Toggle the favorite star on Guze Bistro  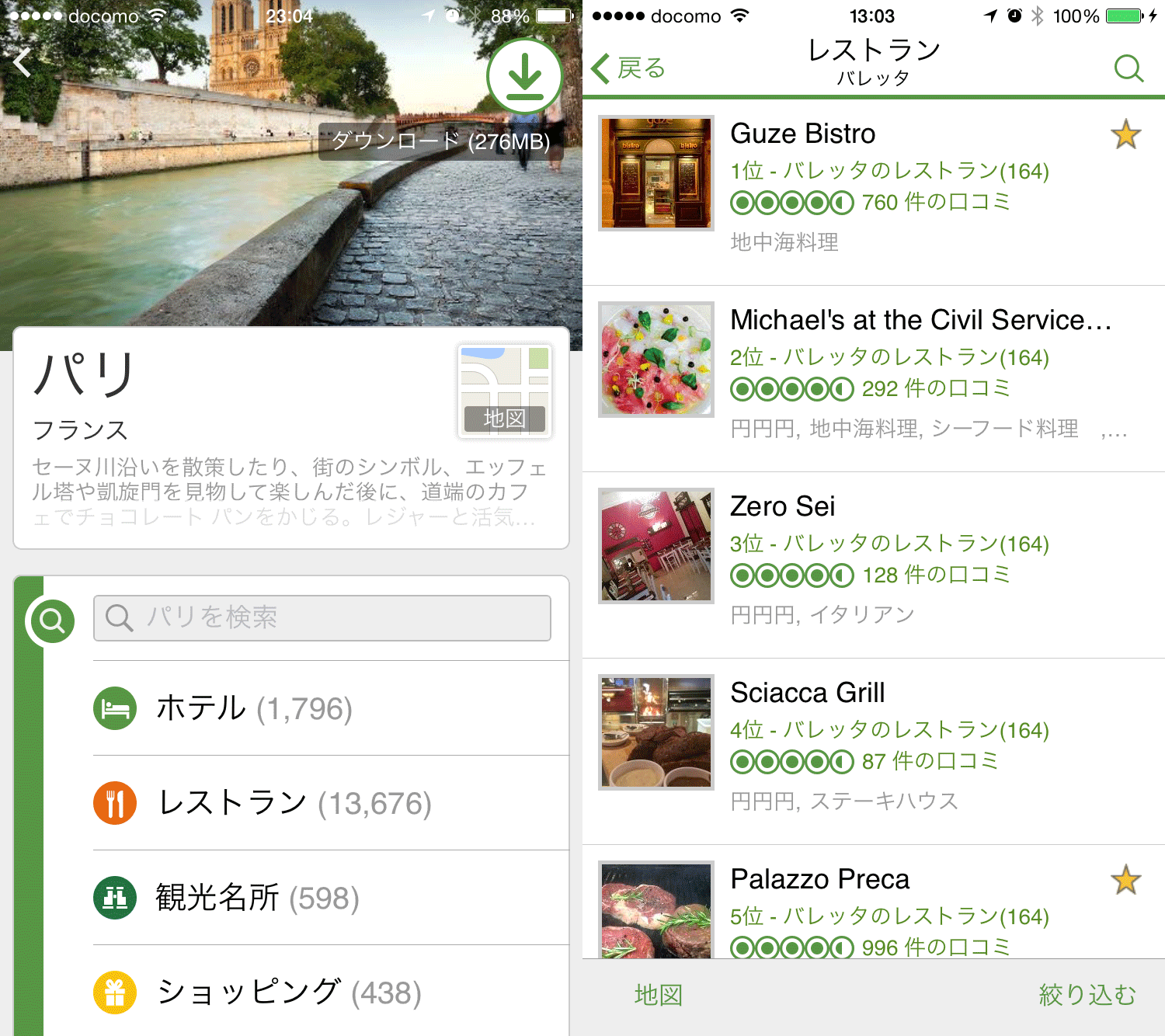pos(1125,135)
